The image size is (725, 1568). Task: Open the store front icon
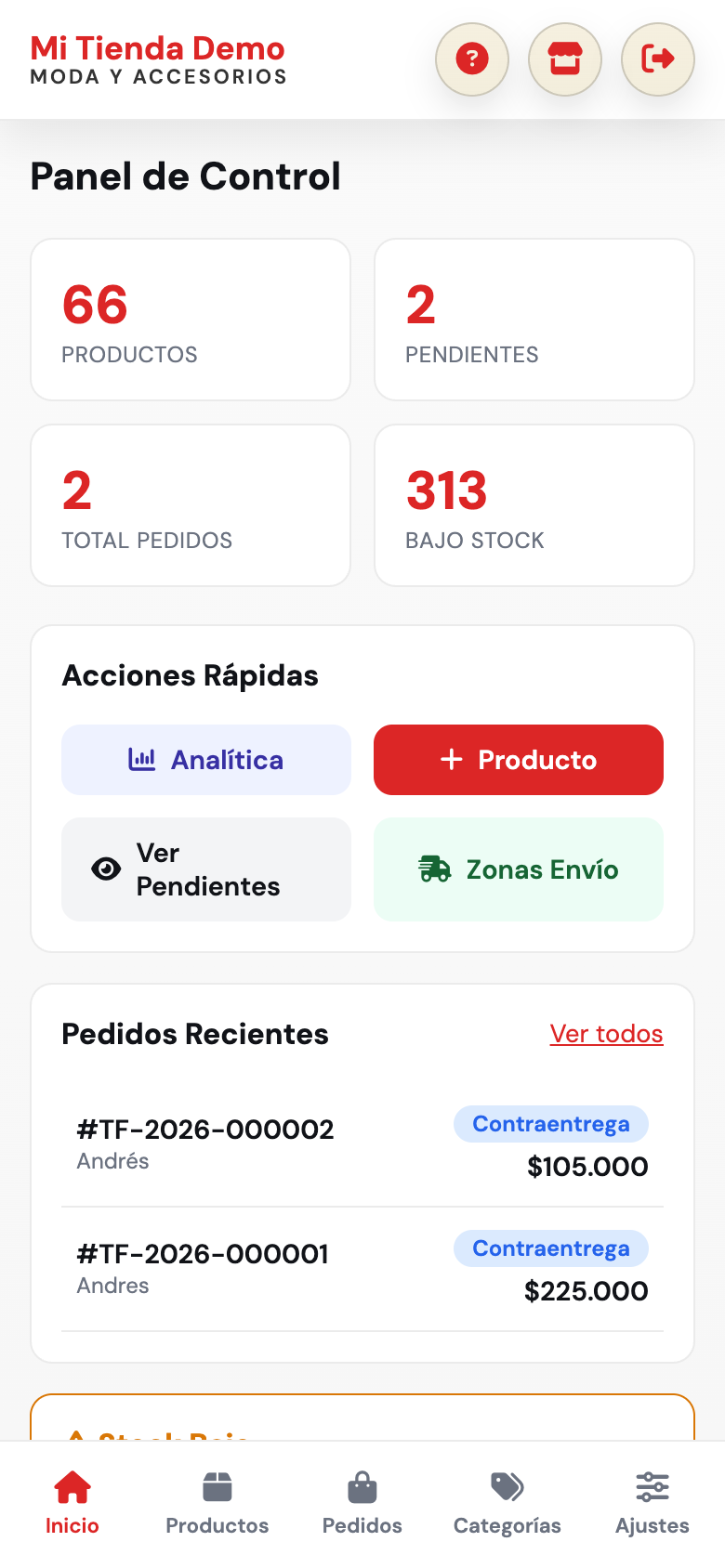565,59
